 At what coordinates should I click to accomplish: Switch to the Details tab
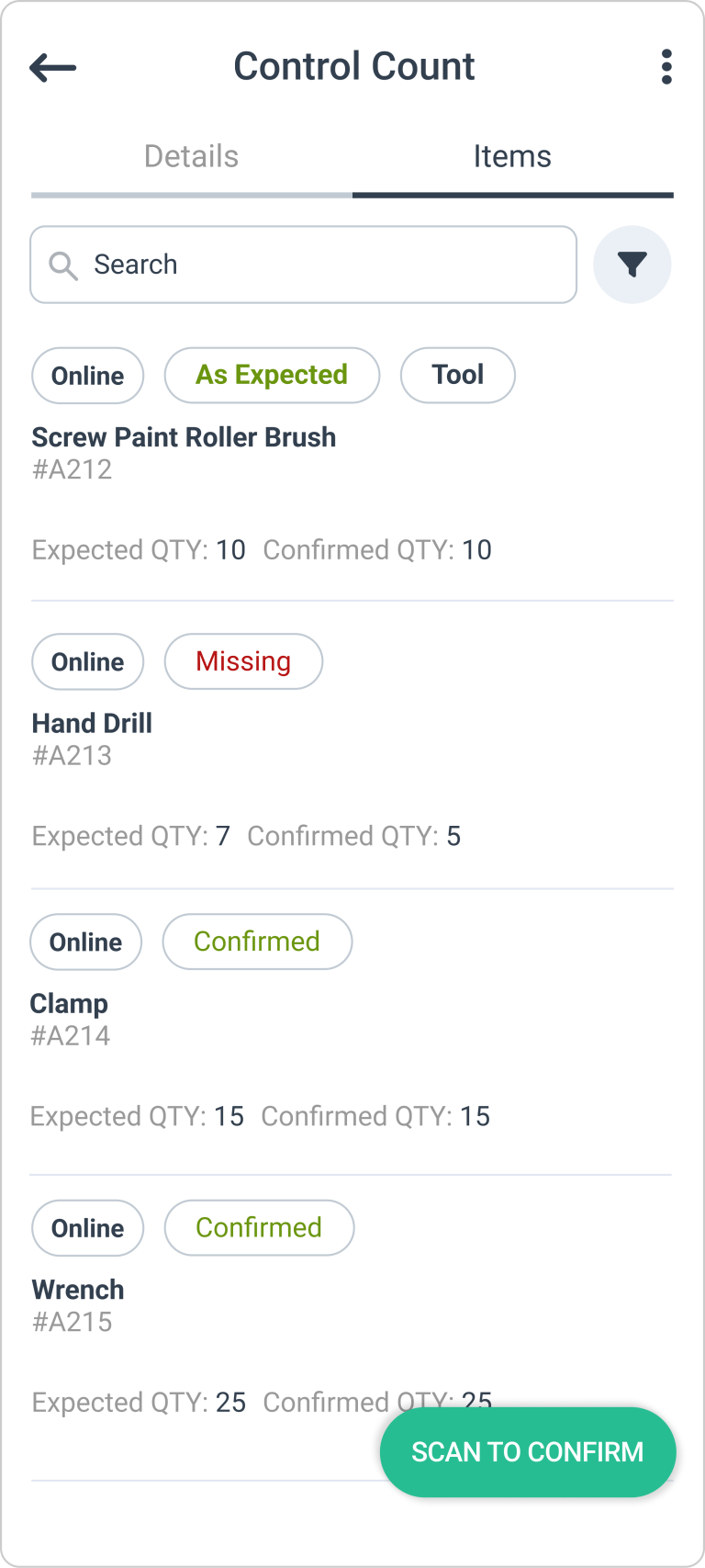[x=191, y=157]
